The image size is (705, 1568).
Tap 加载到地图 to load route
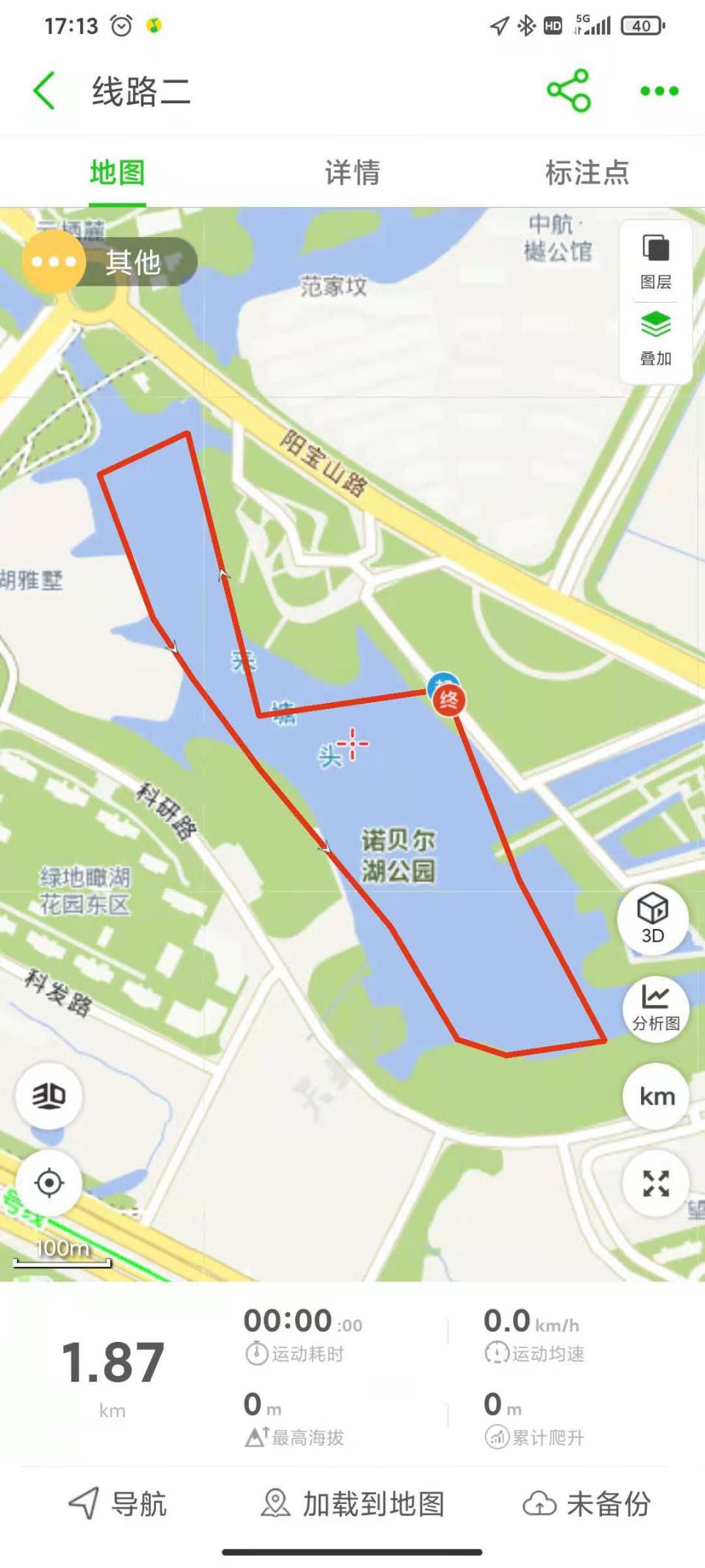click(353, 1503)
